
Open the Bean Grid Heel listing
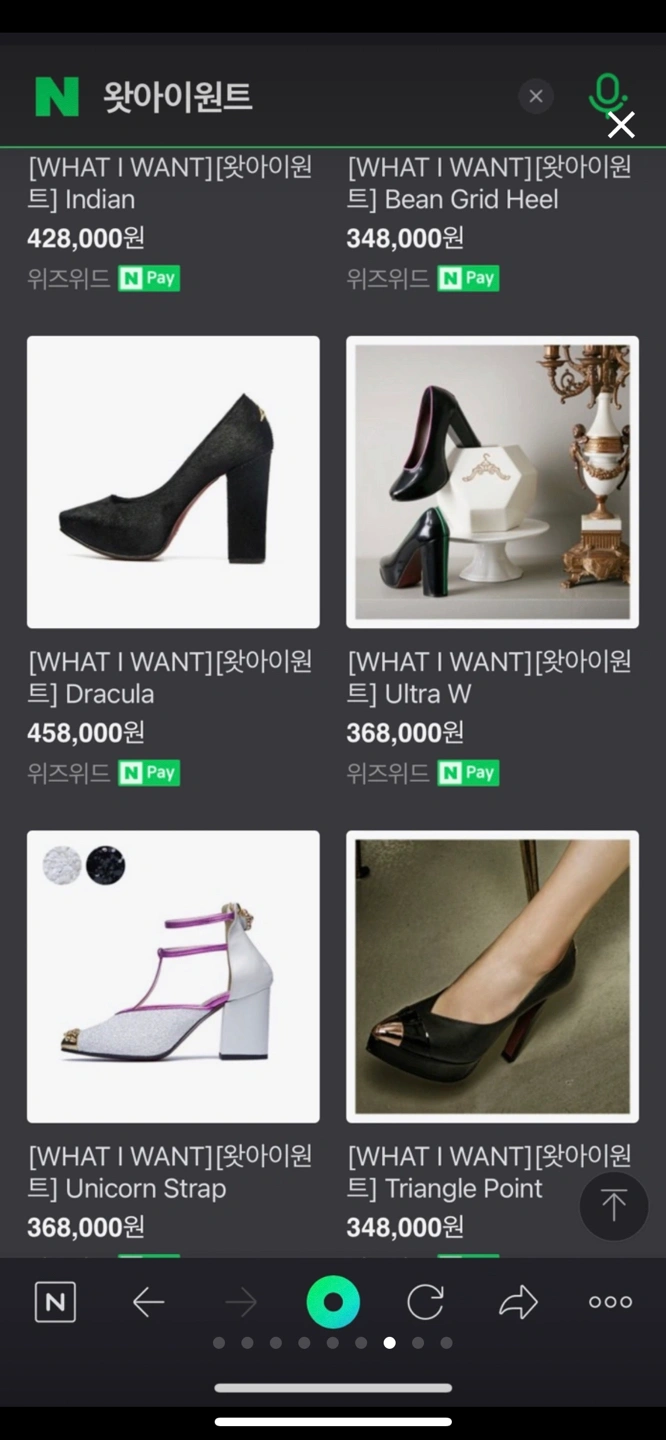coord(489,183)
